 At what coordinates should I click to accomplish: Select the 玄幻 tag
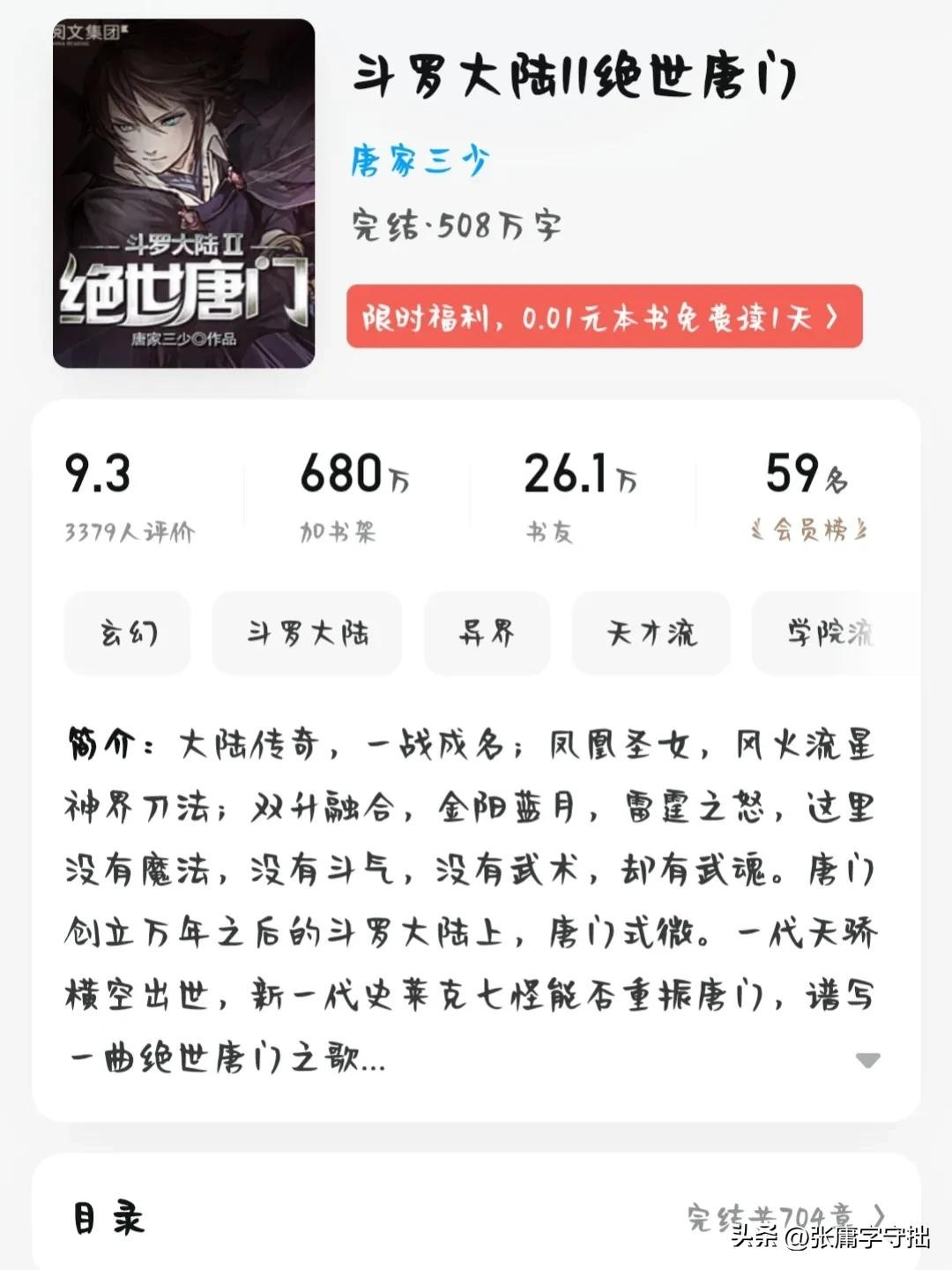click(128, 633)
